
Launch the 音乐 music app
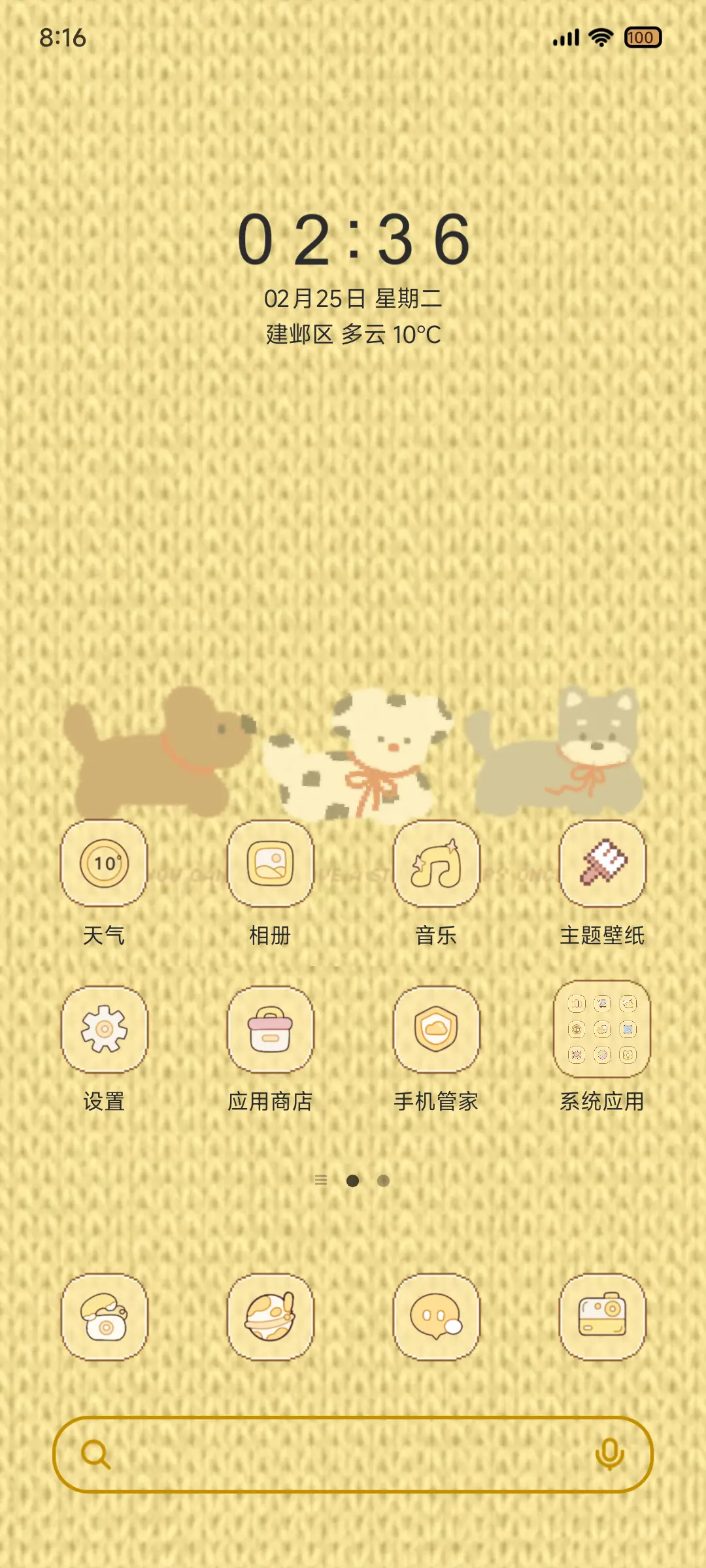point(437,866)
